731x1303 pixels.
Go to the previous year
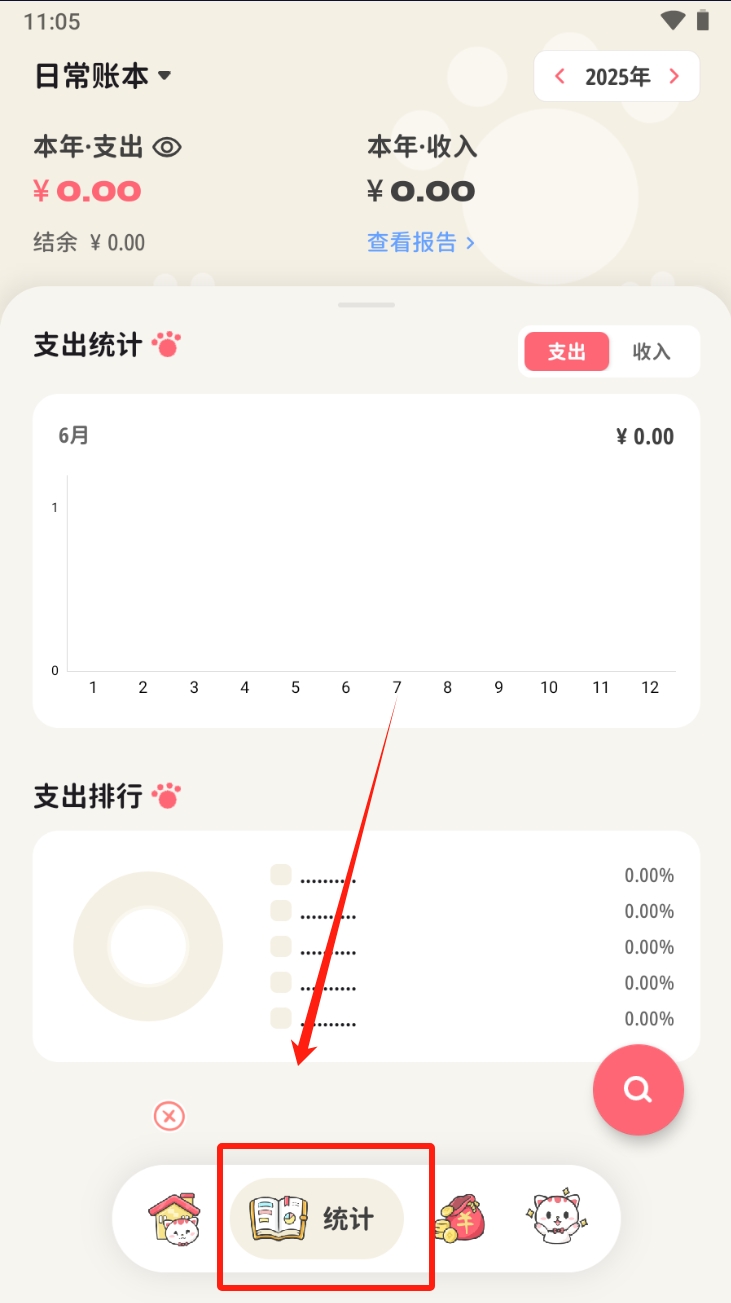(560, 77)
